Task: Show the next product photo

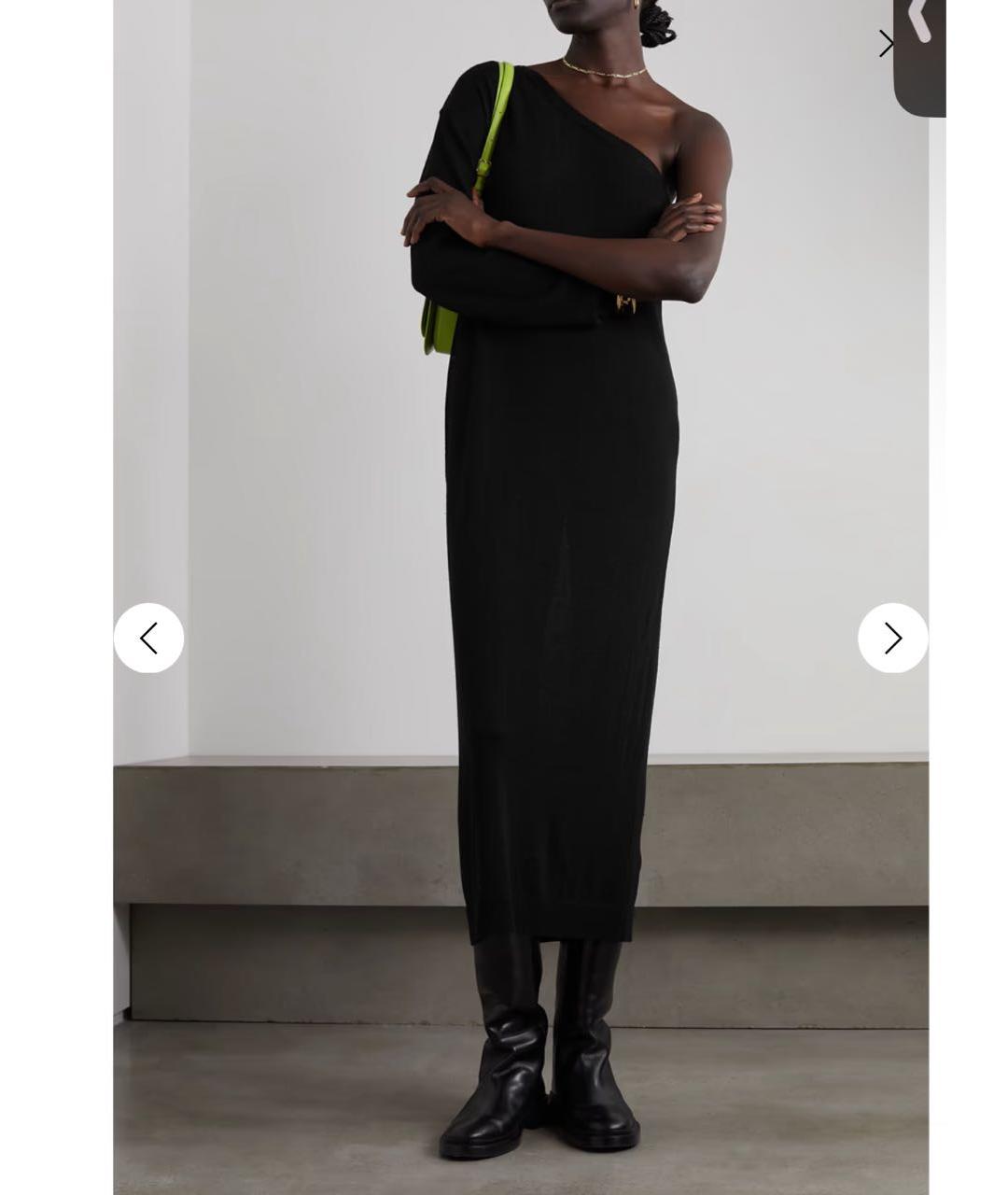Action: pyautogui.click(x=892, y=639)
